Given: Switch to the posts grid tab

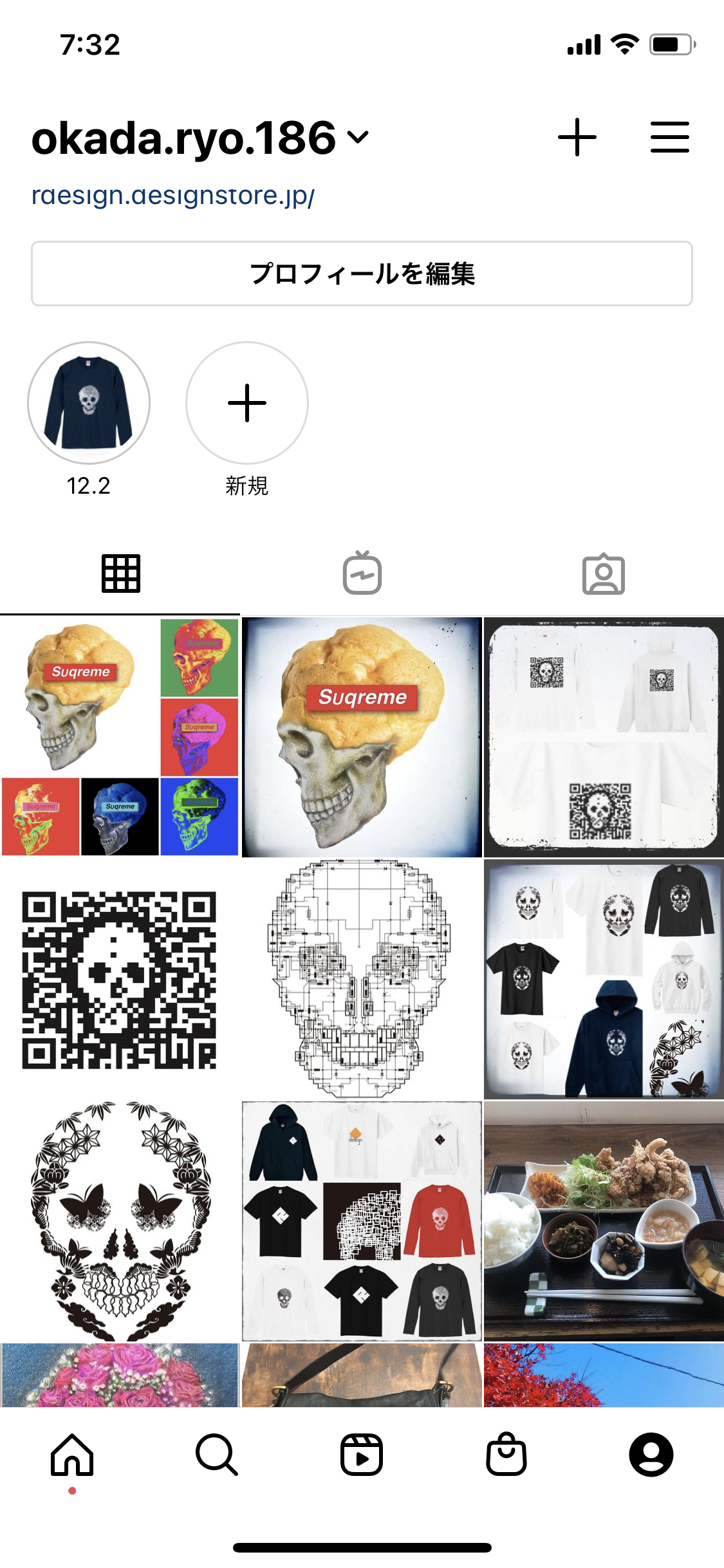Looking at the screenshot, I should pos(120,574).
